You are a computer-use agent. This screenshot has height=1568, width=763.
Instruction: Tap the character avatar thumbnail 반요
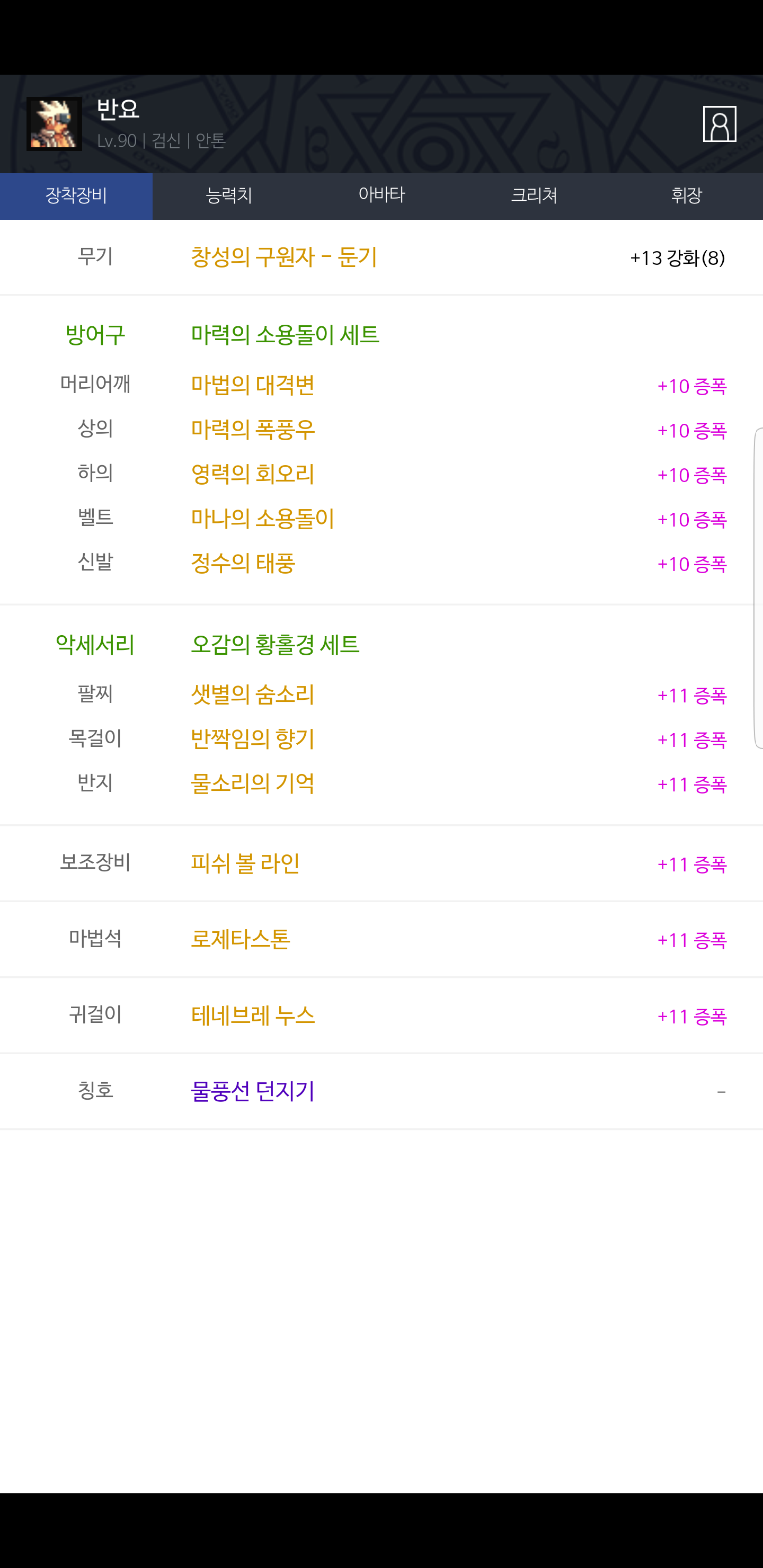[54, 124]
